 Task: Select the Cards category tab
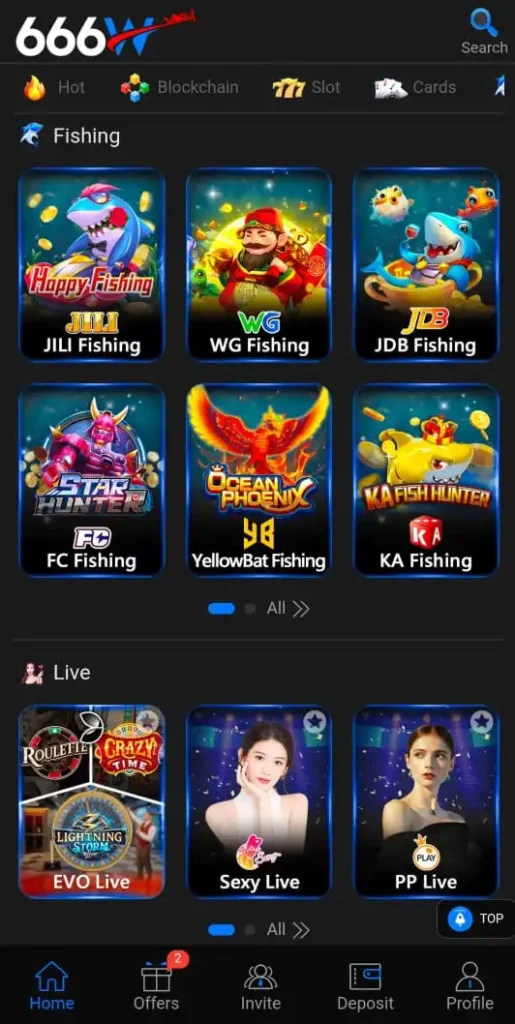[415, 88]
